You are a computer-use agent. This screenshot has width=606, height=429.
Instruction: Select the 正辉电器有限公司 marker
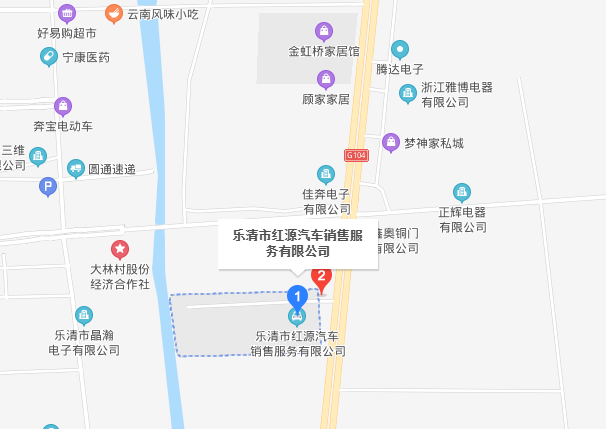tap(462, 192)
